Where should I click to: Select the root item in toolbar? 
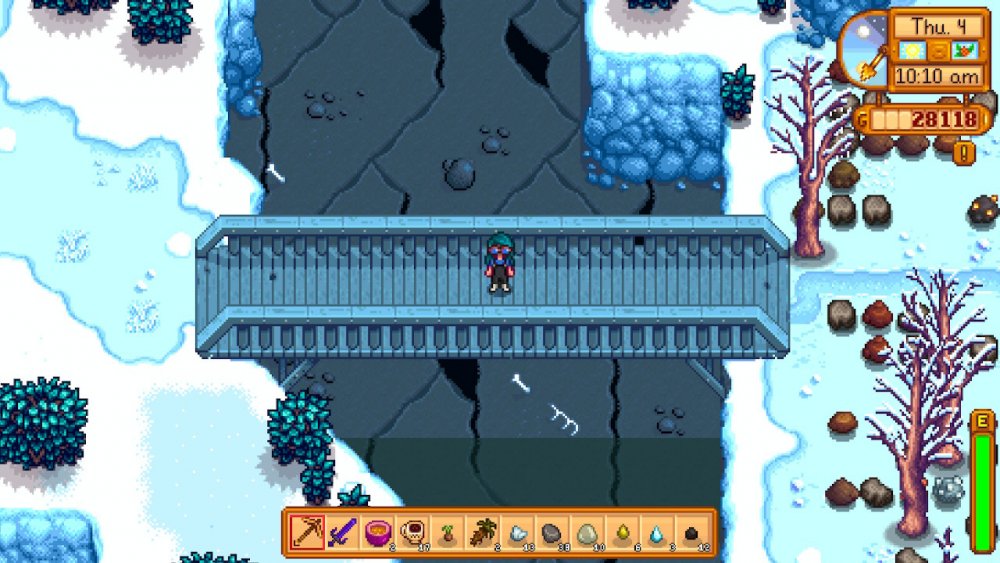click(x=484, y=532)
